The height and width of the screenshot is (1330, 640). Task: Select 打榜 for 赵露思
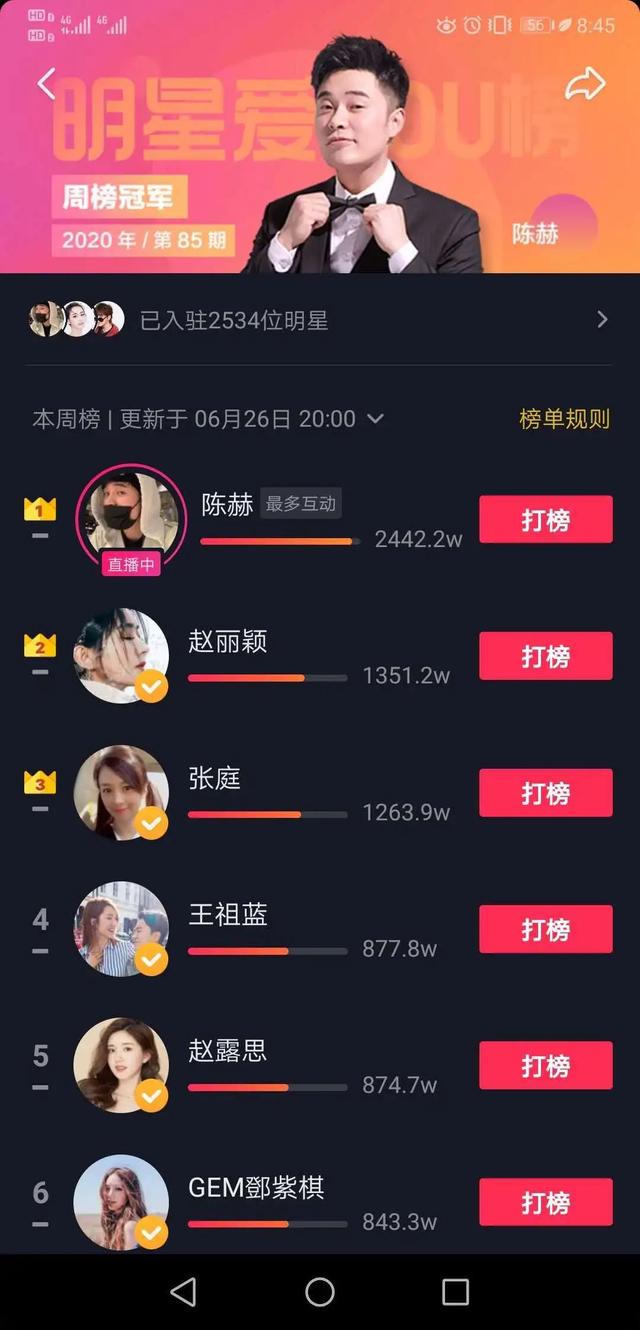coord(545,1066)
